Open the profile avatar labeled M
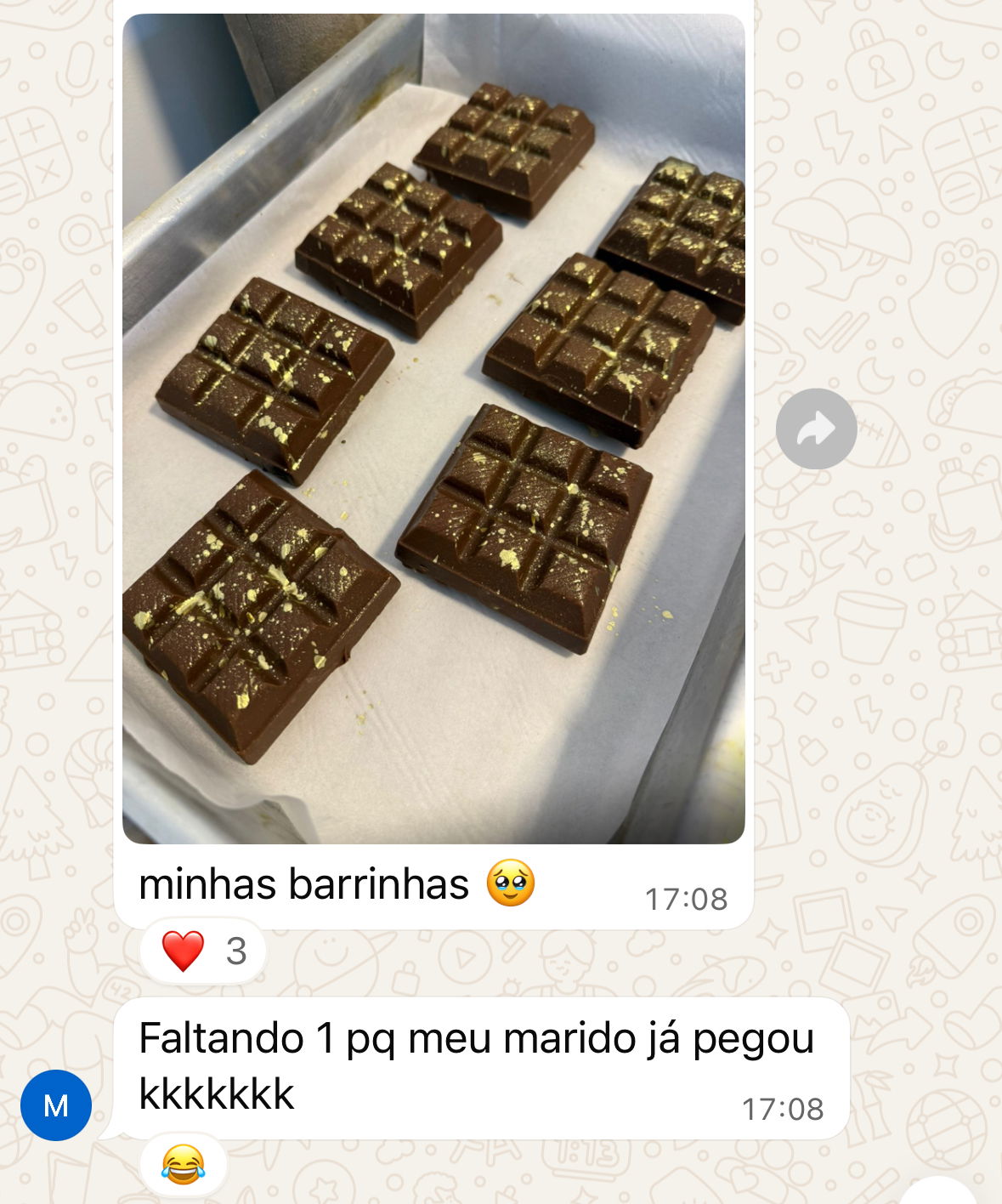This screenshot has height=1204, width=1002. pyautogui.click(x=56, y=1105)
